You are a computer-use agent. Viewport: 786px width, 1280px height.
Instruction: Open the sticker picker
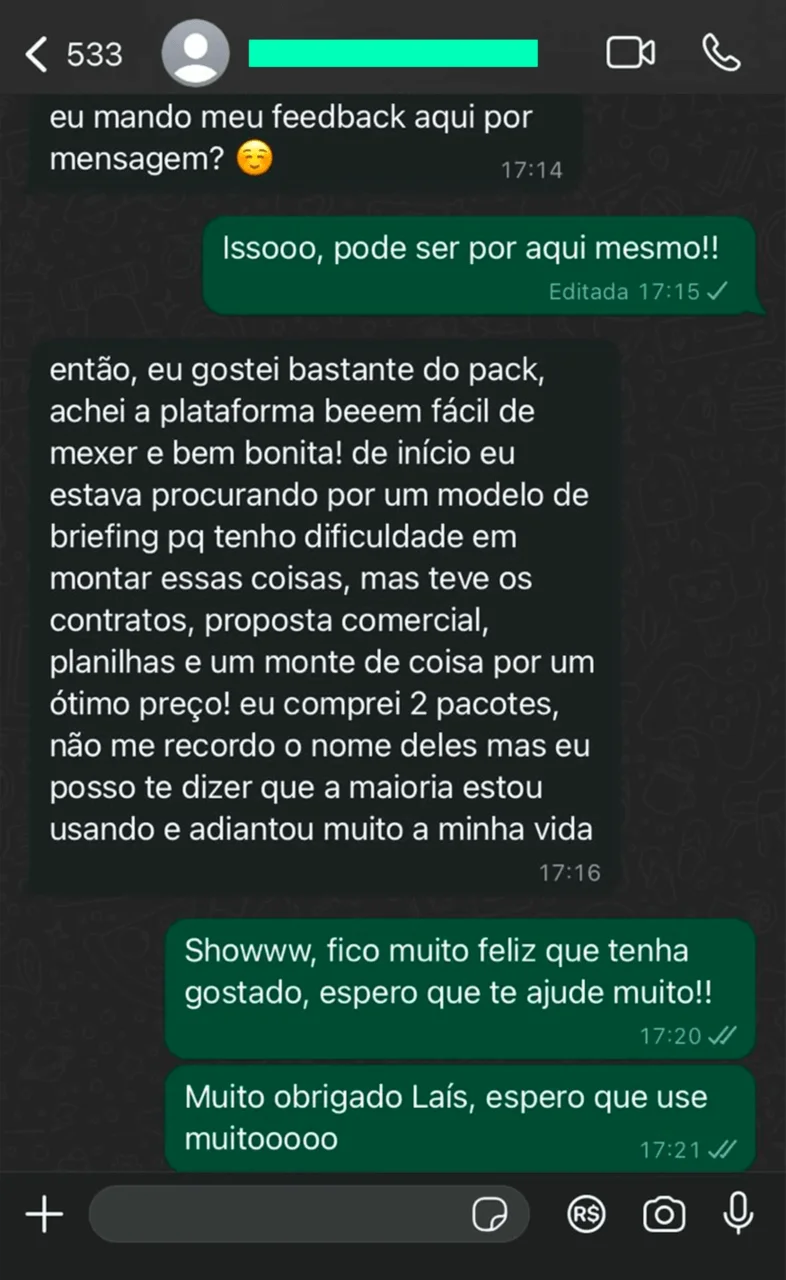point(488,1215)
